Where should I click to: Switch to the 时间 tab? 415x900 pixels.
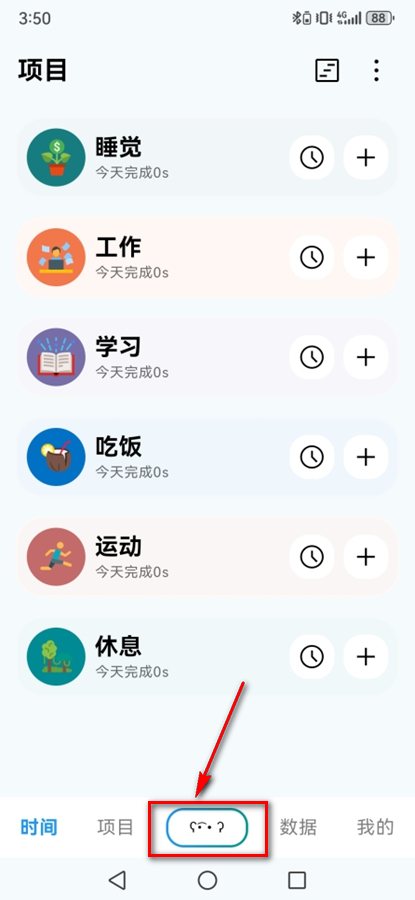point(39,827)
